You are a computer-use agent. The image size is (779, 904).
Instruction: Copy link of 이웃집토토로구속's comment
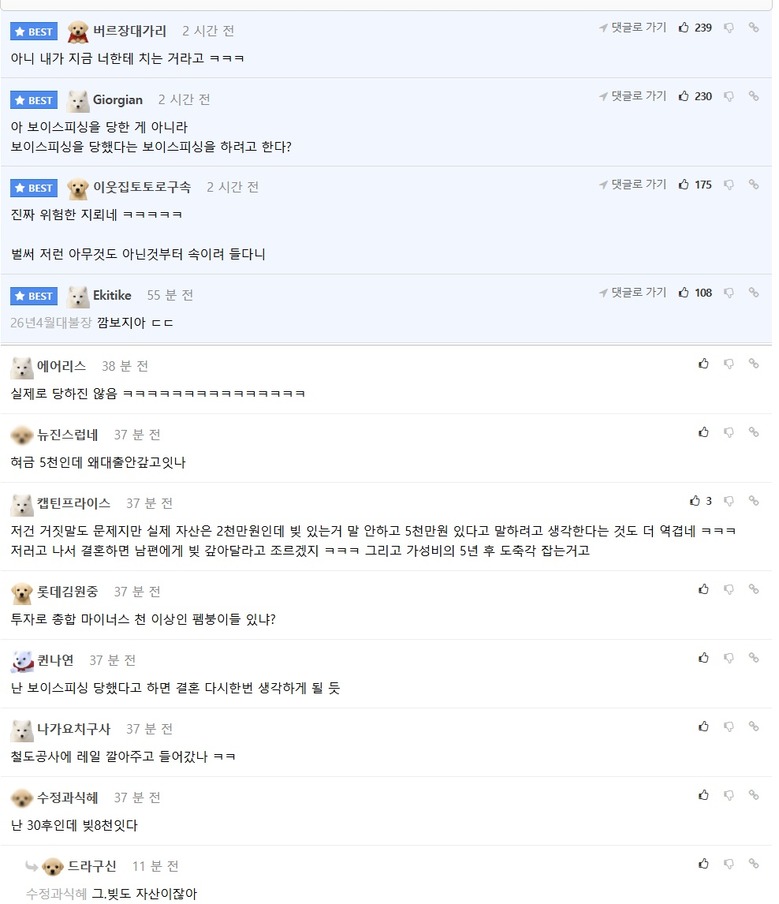(754, 184)
